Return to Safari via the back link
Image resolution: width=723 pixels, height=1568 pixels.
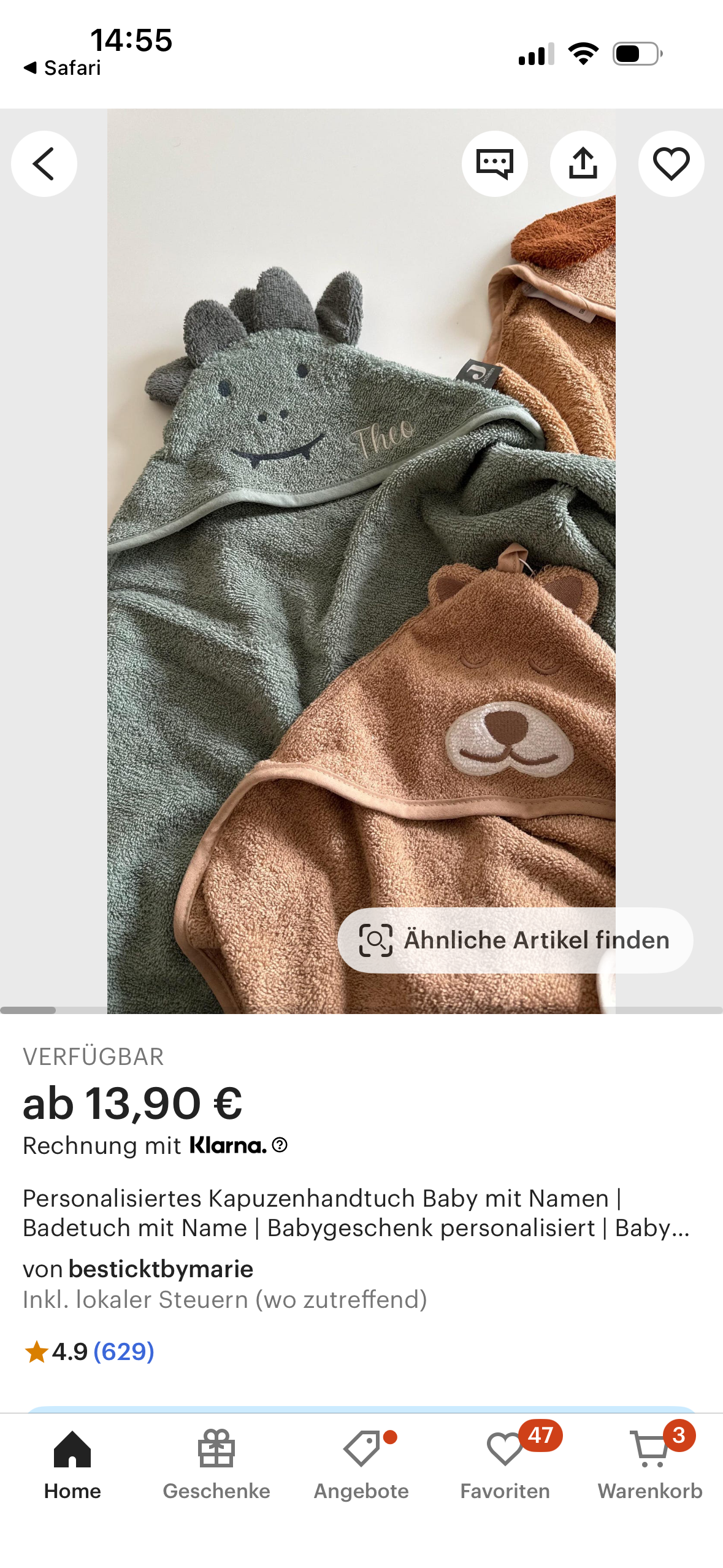63,67
